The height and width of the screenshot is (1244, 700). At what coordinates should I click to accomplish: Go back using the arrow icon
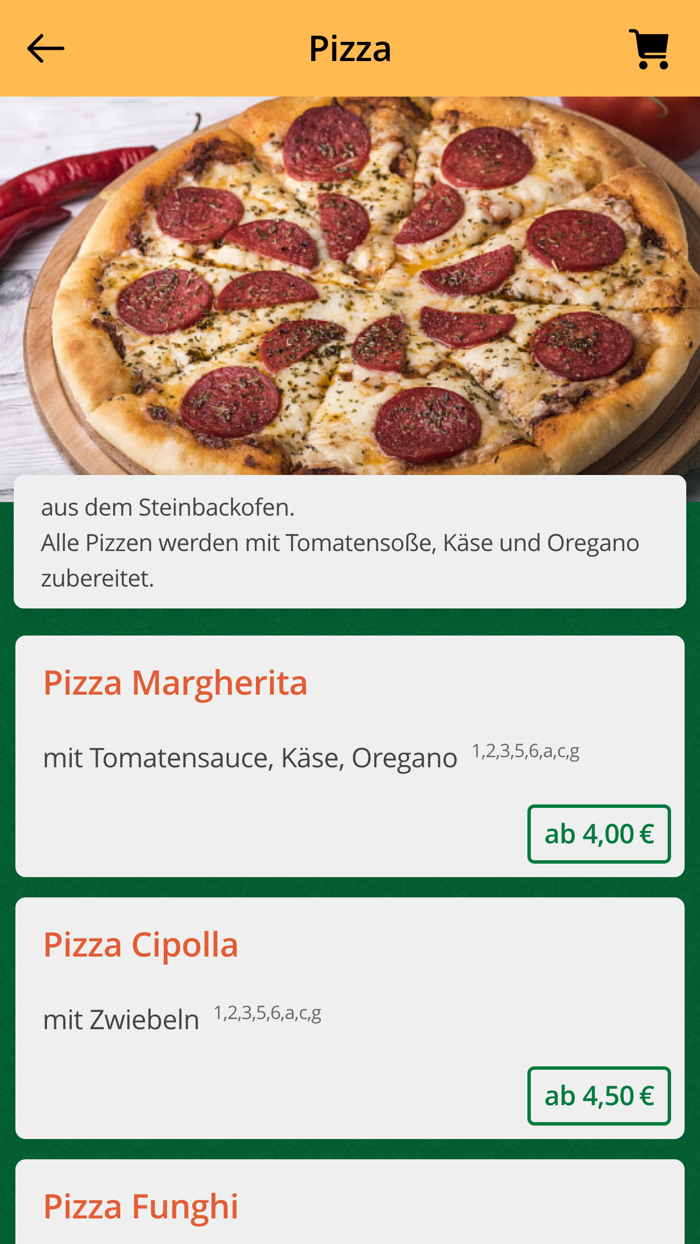coord(45,48)
